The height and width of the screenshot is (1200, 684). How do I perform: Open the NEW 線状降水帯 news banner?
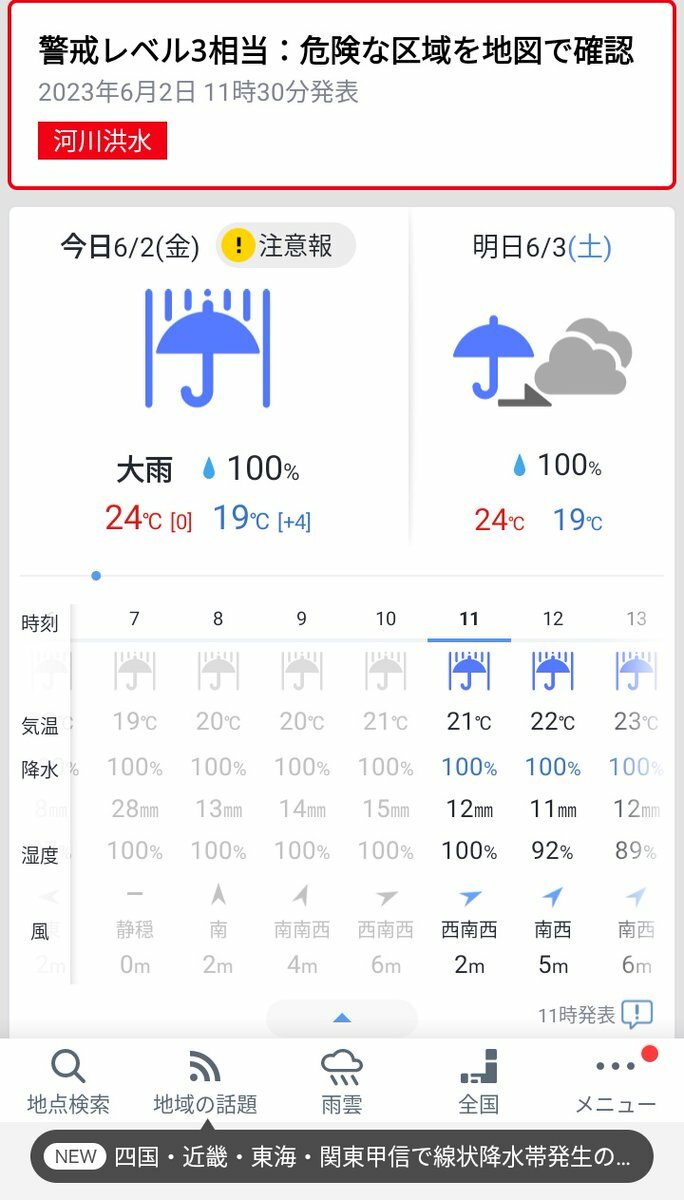point(342,1157)
